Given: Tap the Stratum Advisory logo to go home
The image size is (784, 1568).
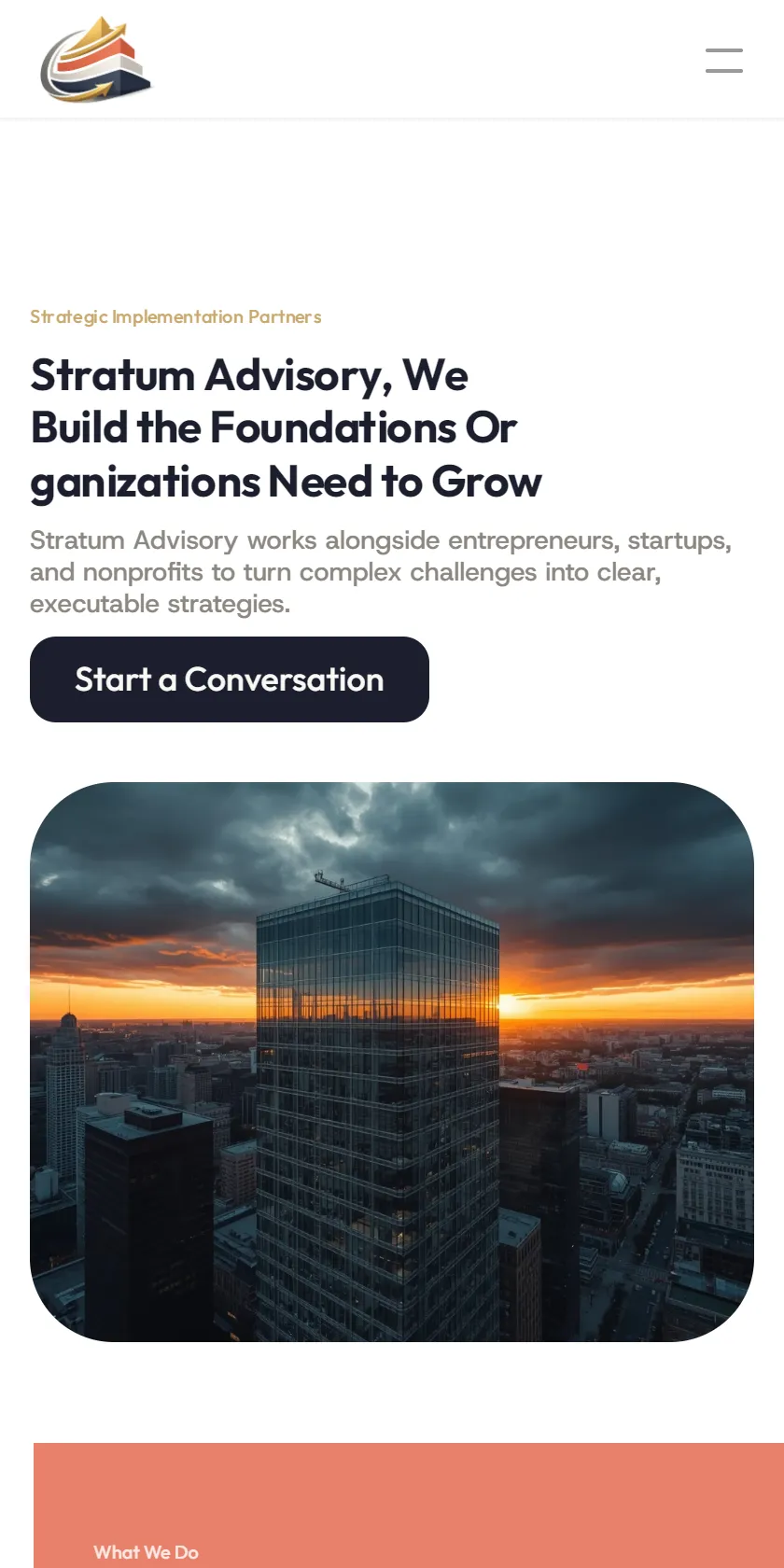Looking at the screenshot, I should coord(95,59).
